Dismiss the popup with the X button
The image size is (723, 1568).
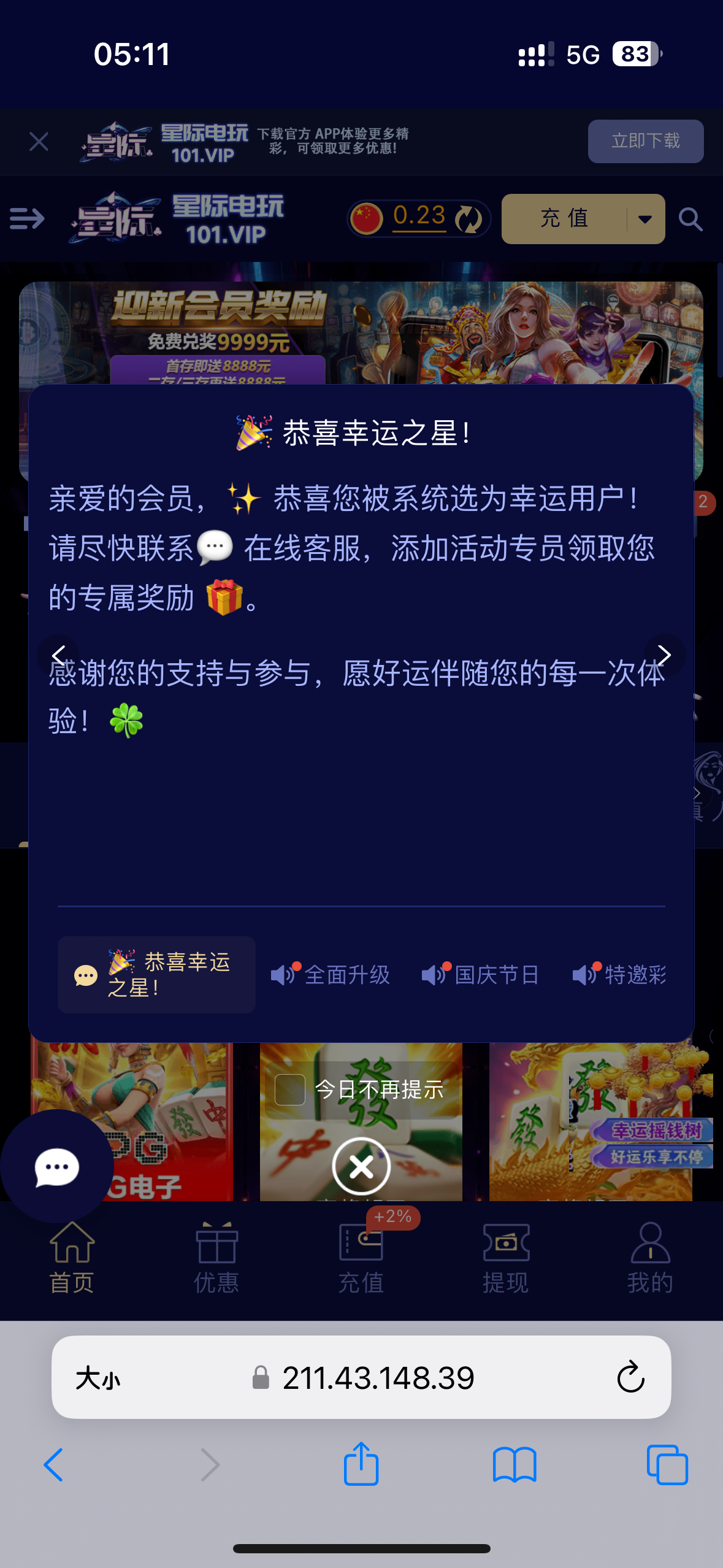point(361,1166)
